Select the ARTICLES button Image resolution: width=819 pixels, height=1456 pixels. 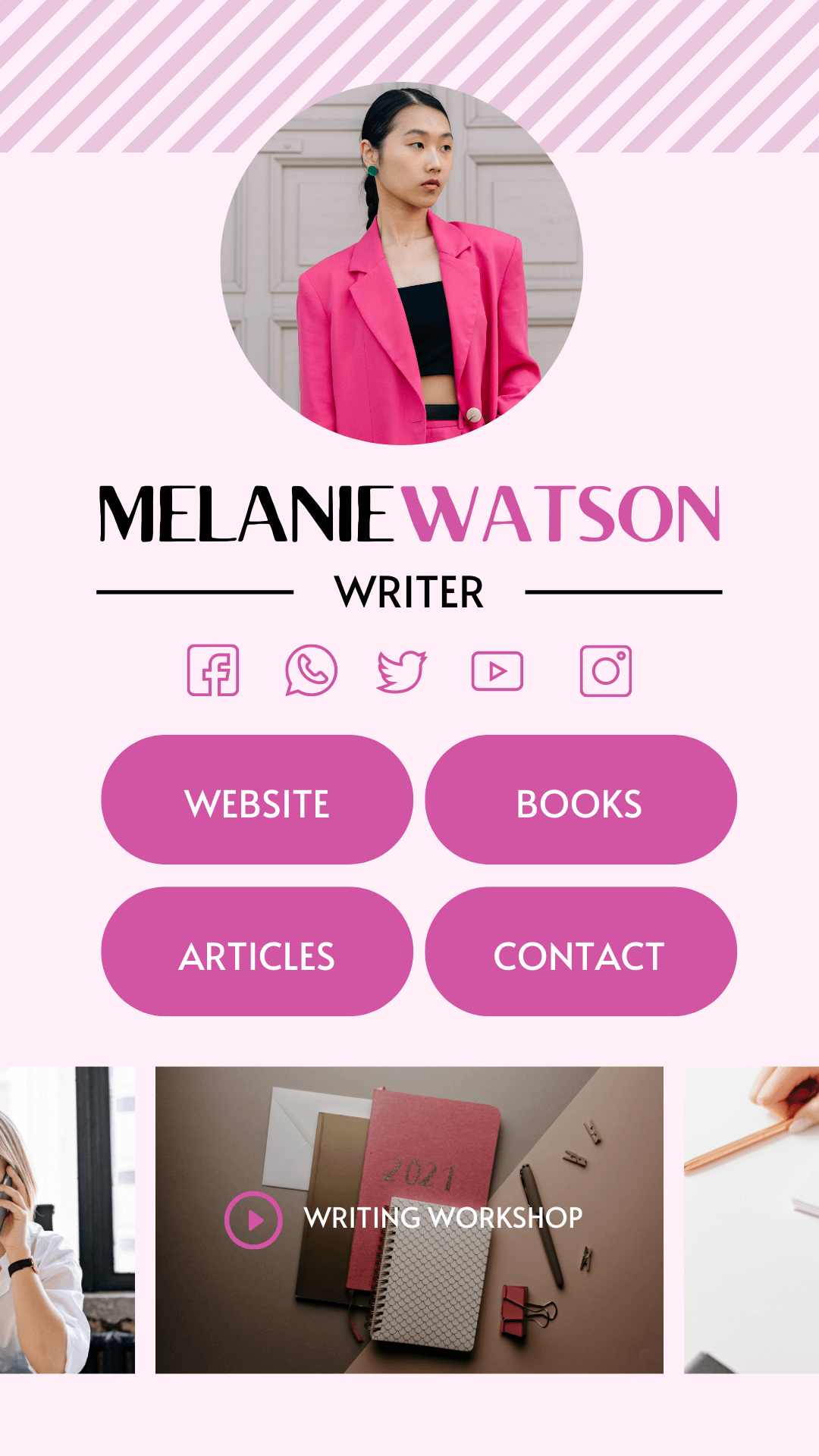click(257, 952)
